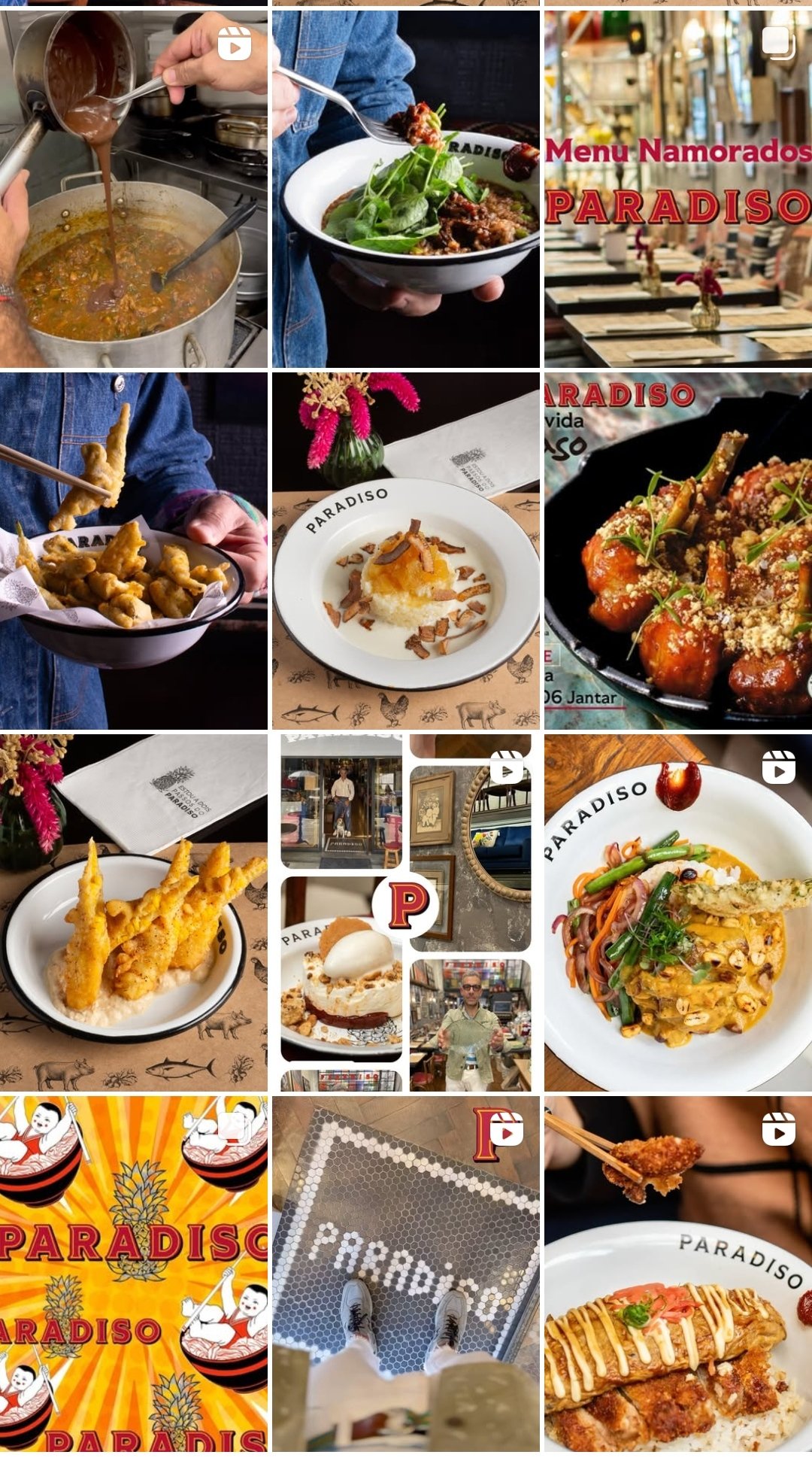The image size is (812, 1476).
Task: Open the glazed chicken with peanuts post
Action: click(x=677, y=551)
